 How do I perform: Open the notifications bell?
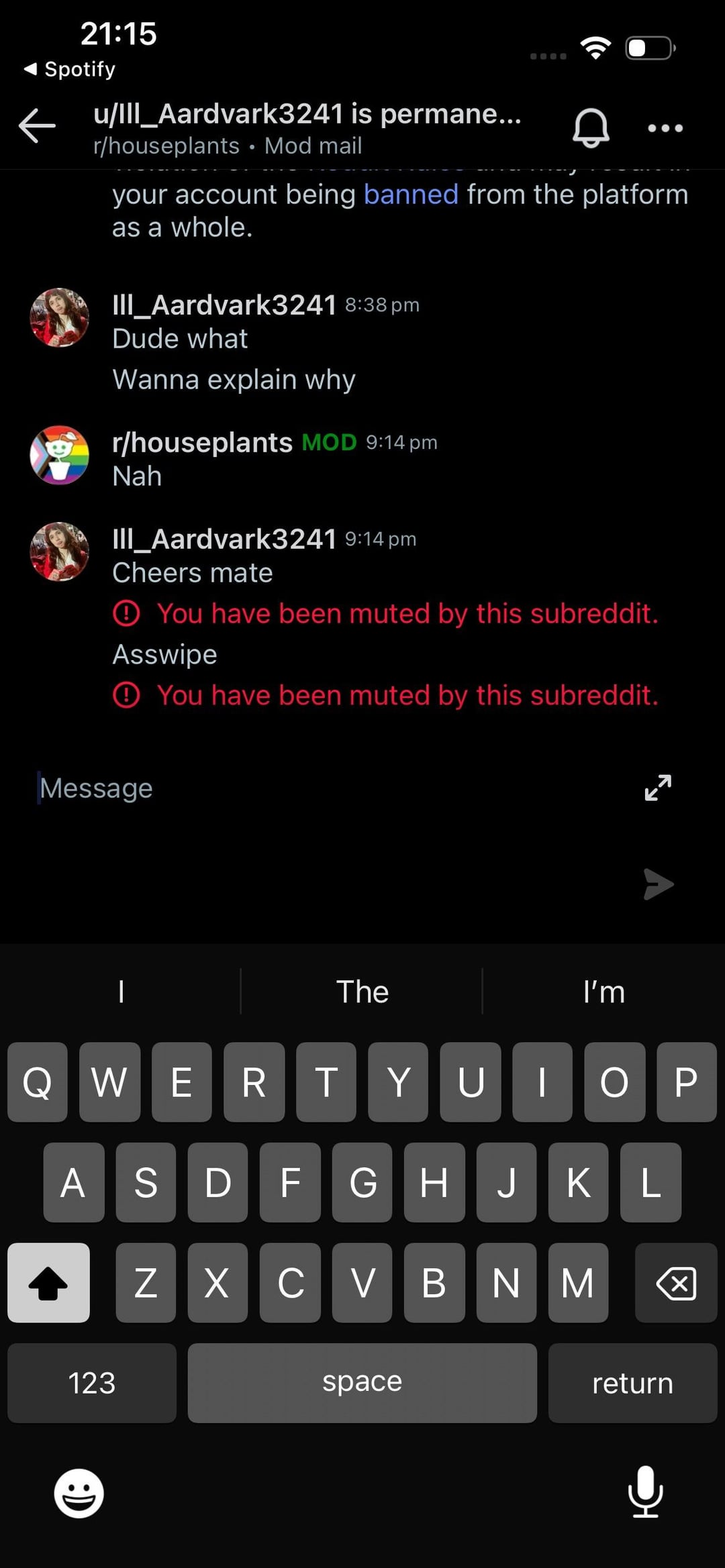(591, 127)
